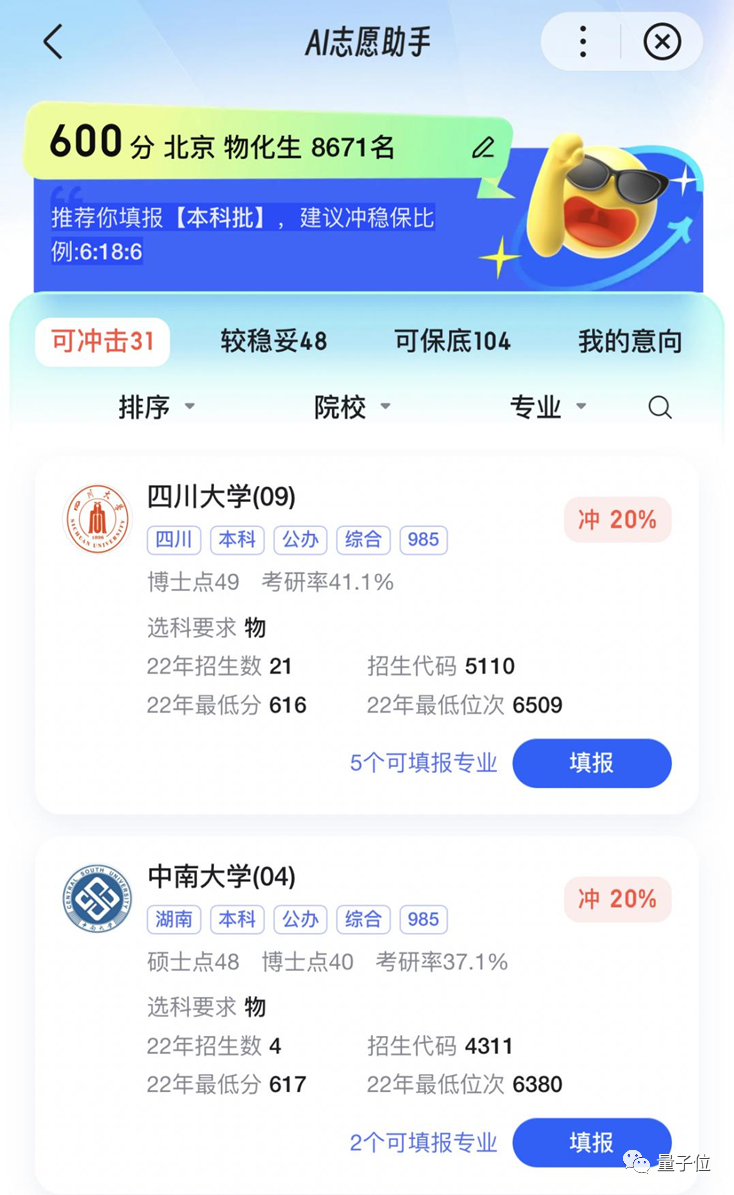View 5个可填报专业 for 四川大学
The height and width of the screenshot is (1195, 734).
point(423,763)
